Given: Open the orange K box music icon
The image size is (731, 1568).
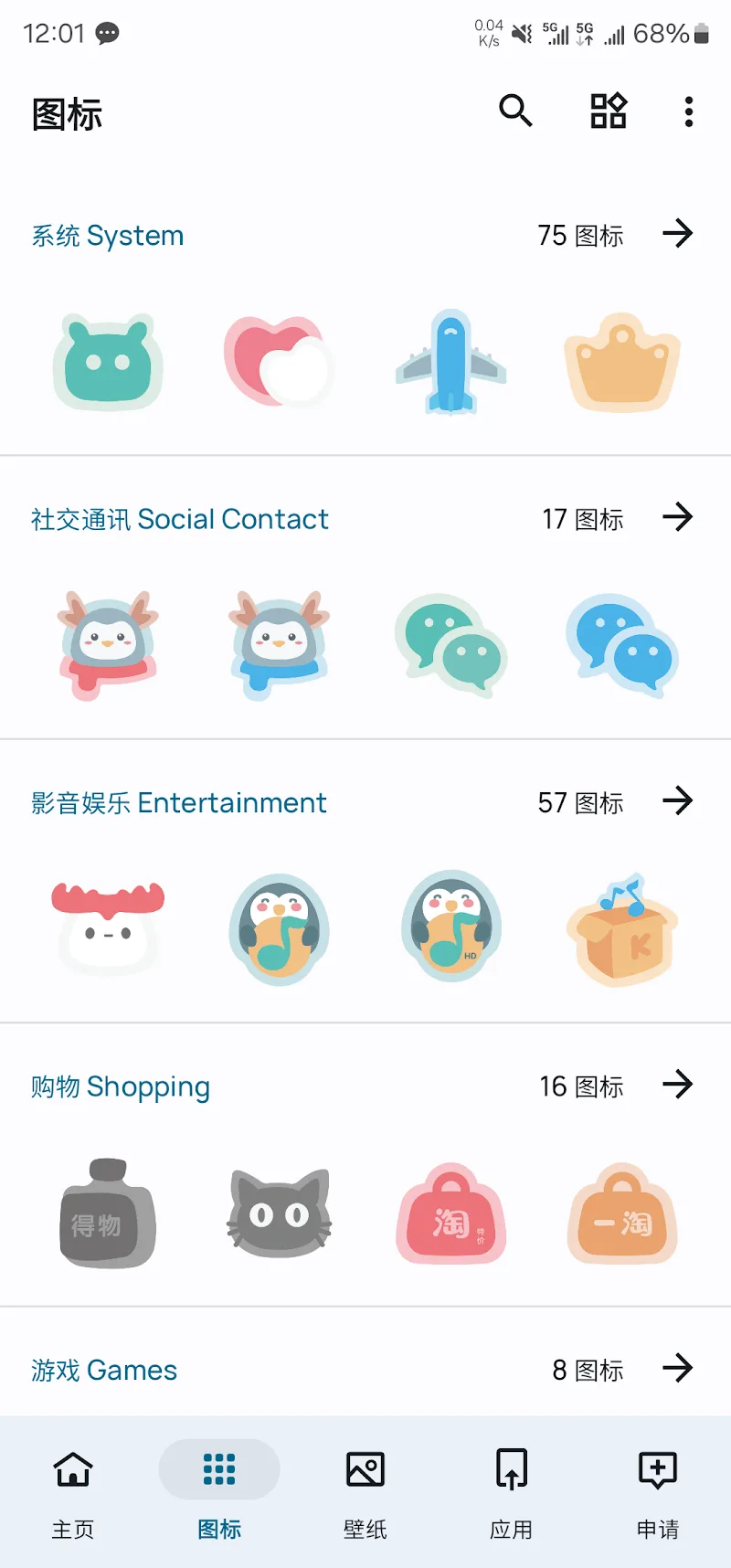Looking at the screenshot, I should (x=622, y=929).
